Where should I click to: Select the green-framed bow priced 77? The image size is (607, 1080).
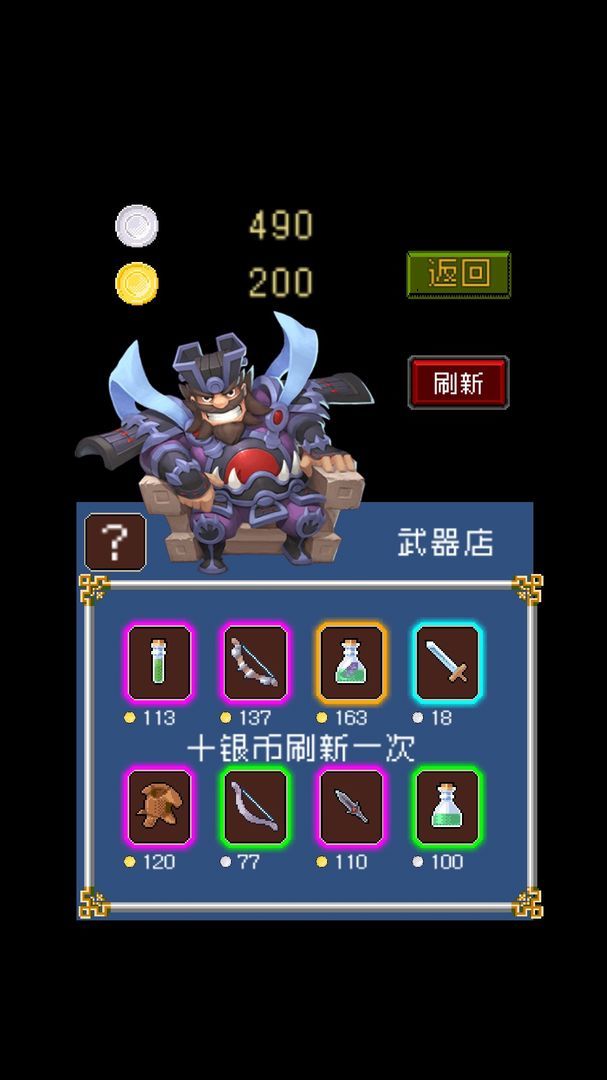pyautogui.click(x=255, y=807)
